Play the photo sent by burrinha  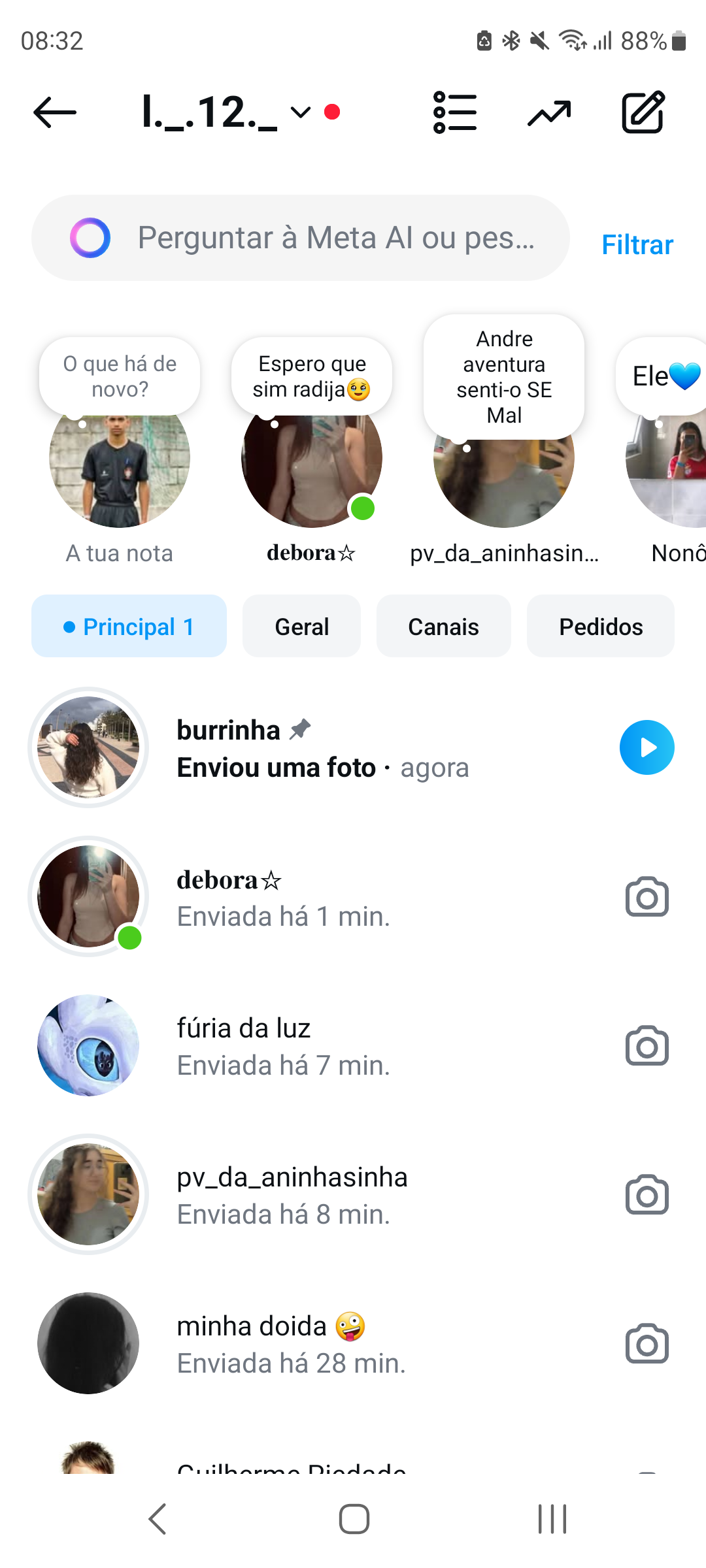coord(647,747)
